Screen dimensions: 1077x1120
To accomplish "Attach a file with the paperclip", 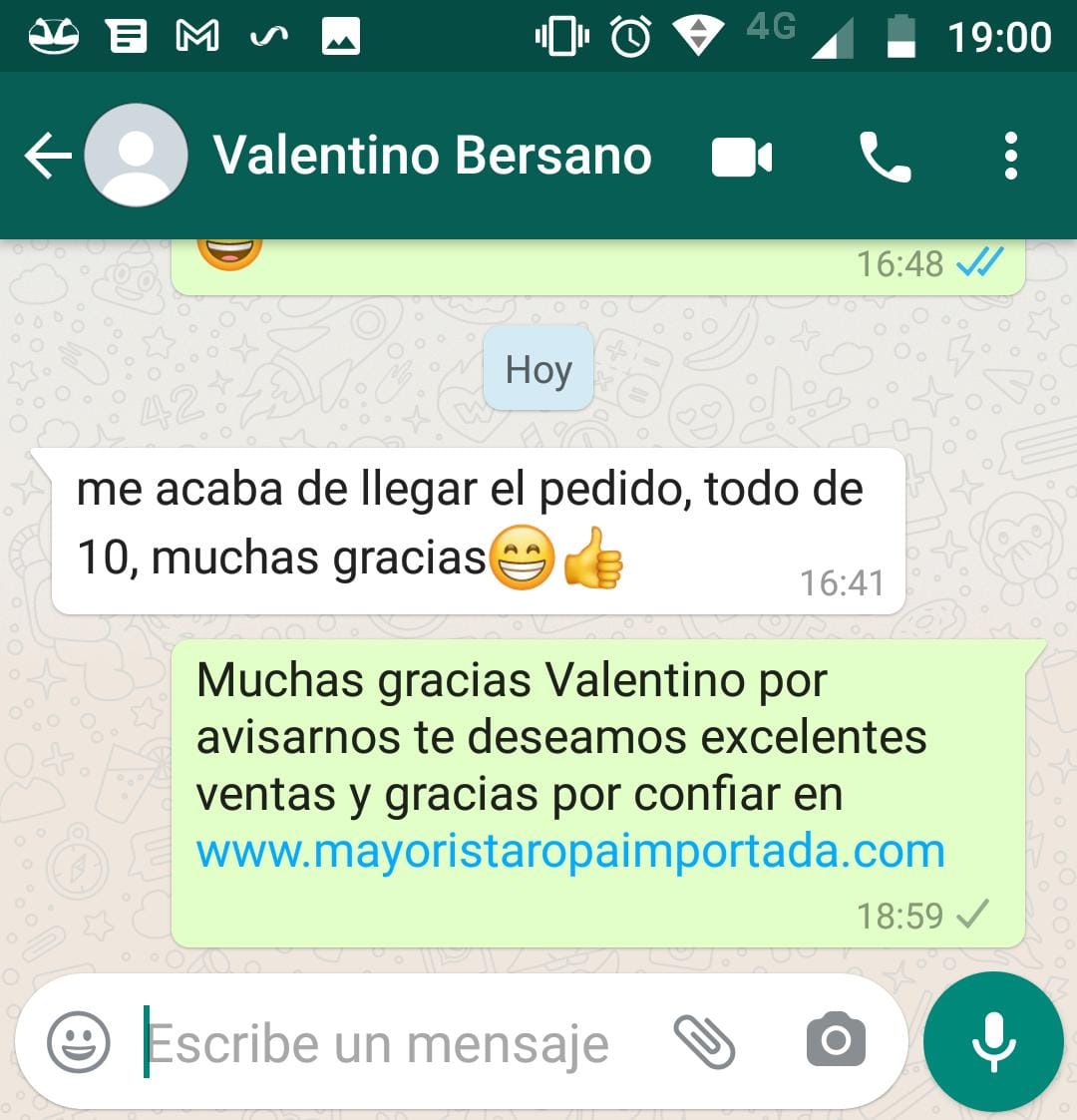I will point(704,1042).
